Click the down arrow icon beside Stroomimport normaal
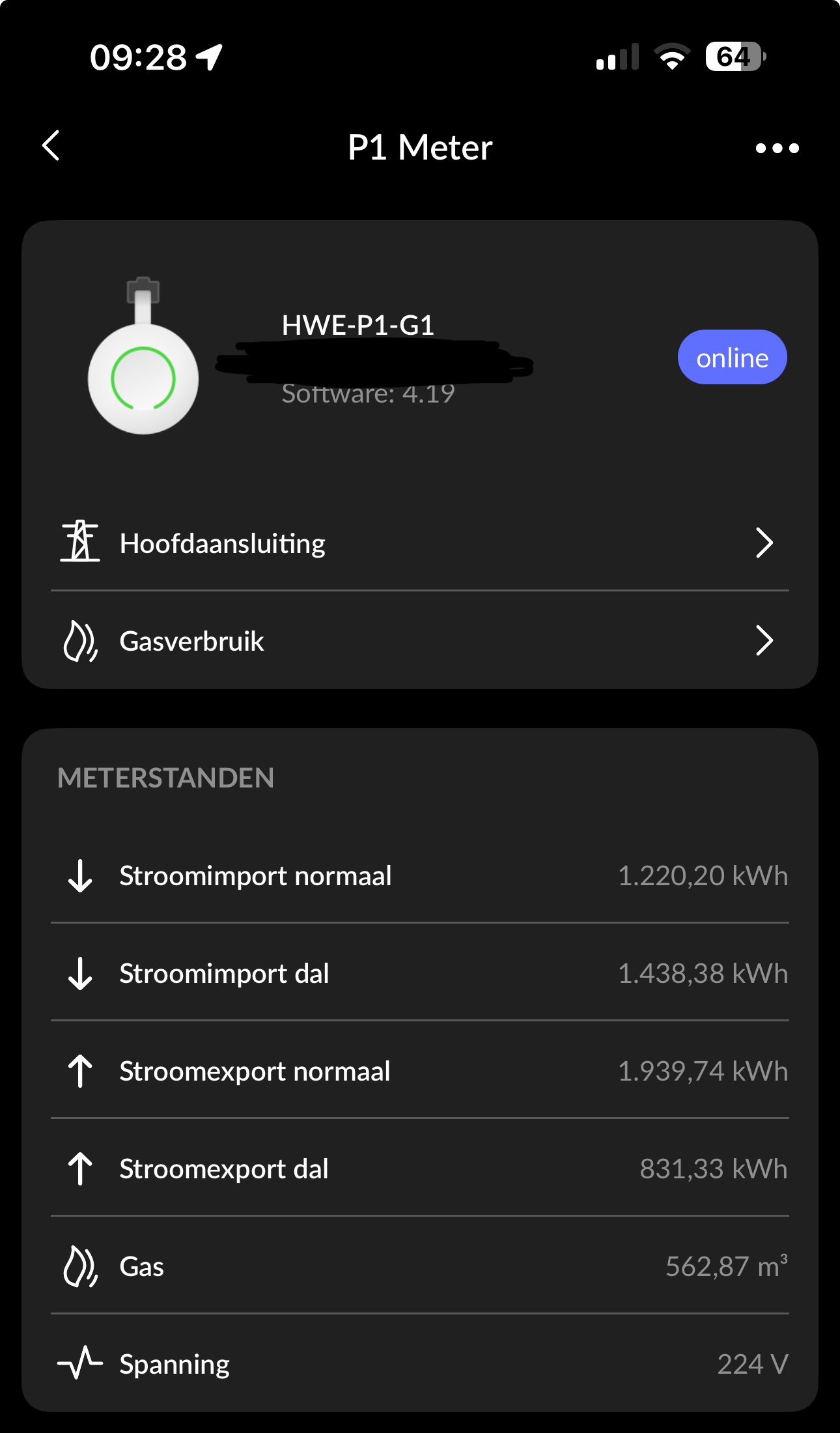 click(x=79, y=875)
